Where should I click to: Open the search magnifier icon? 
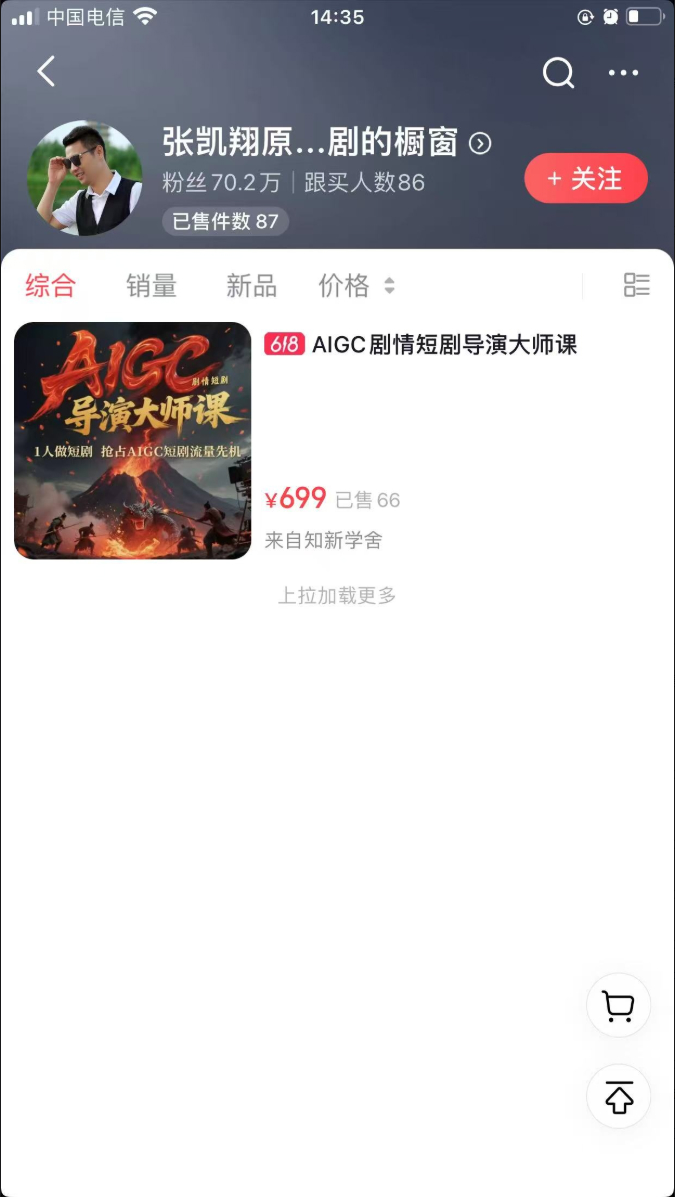point(558,72)
